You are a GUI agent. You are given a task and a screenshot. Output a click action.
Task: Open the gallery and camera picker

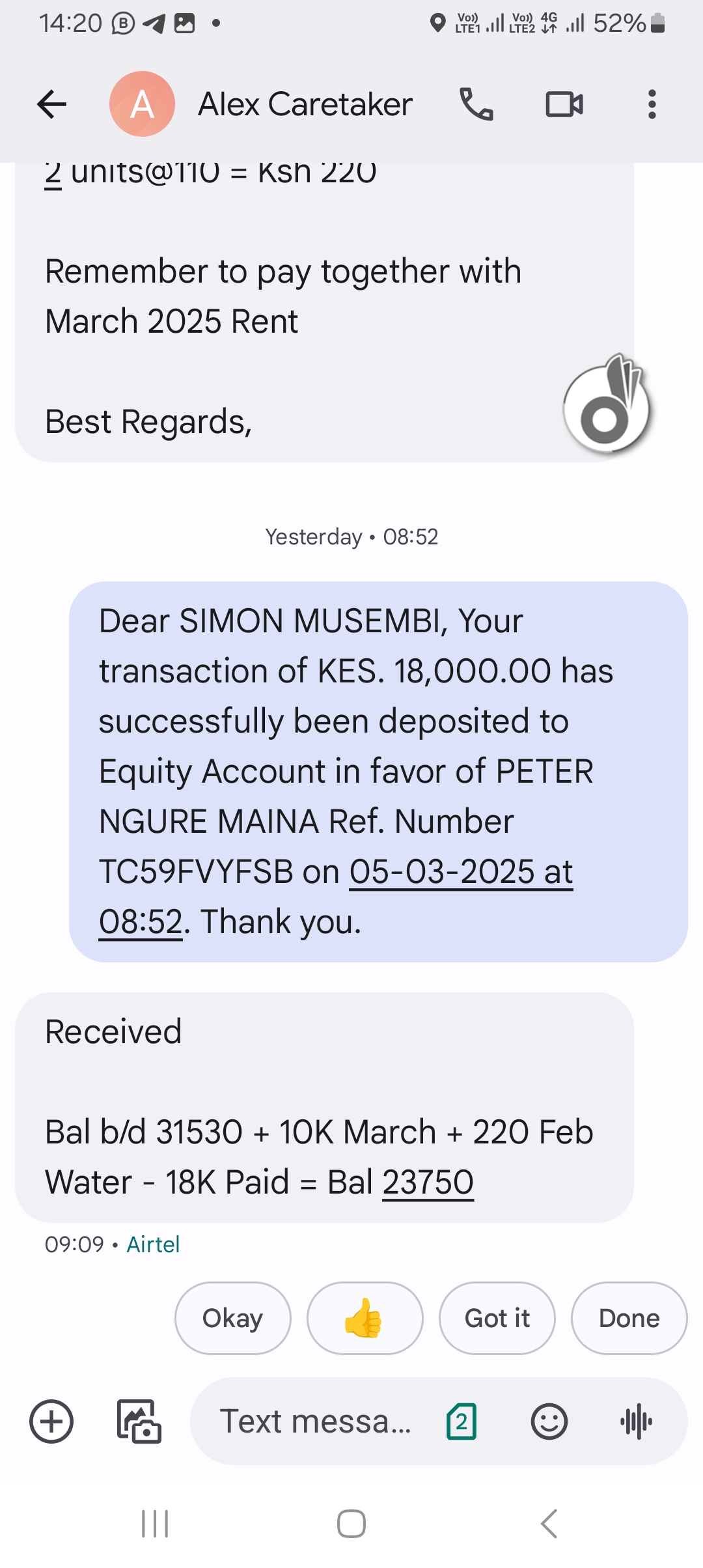(139, 1421)
